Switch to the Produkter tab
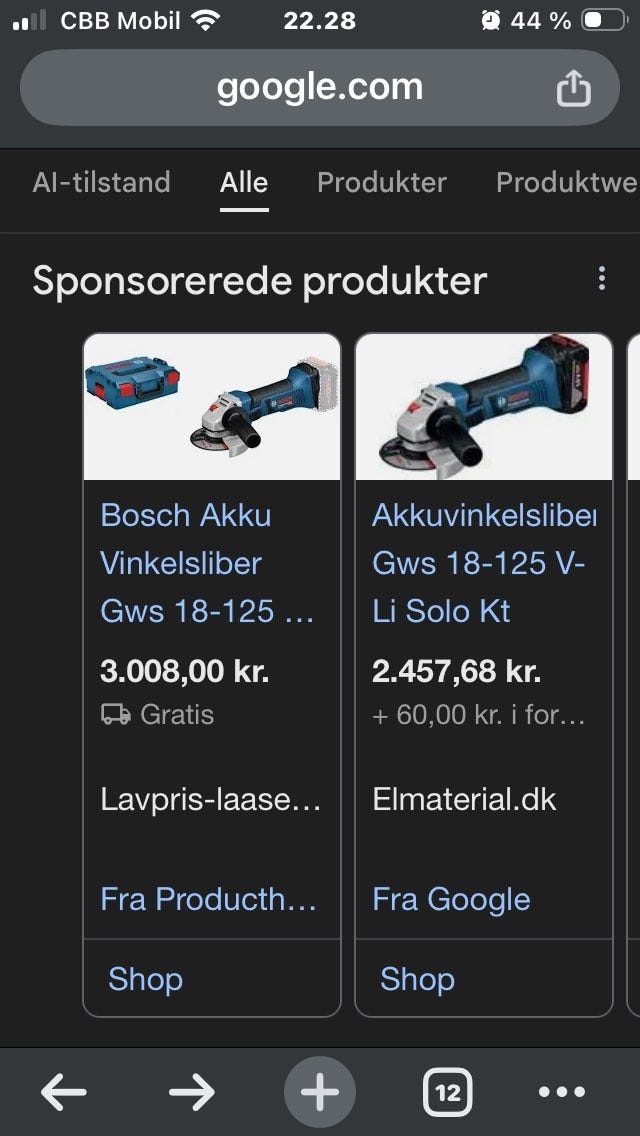Viewport: 640px width, 1136px height. 381,182
